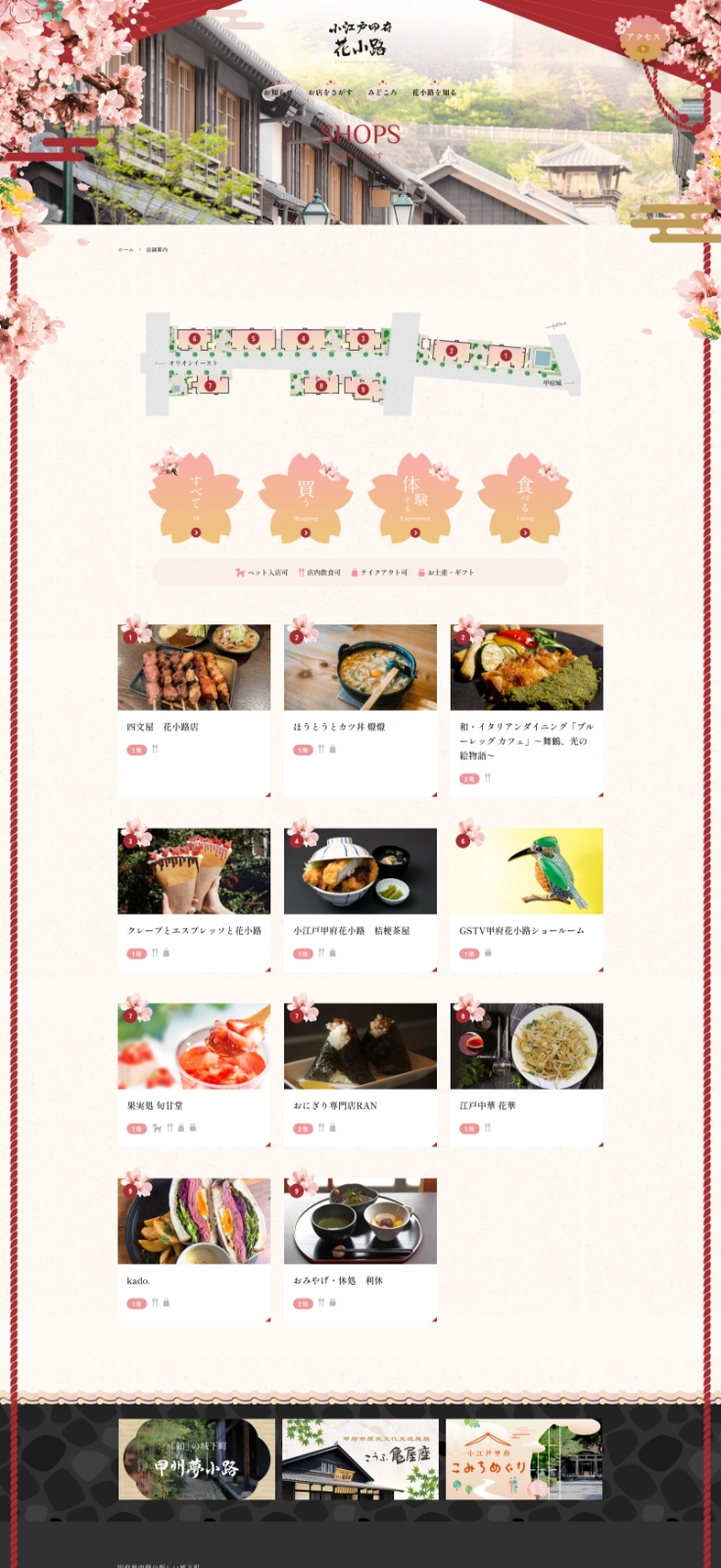Click the chevron inside the アクセス badge
The width and height of the screenshot is (721, 1568).
tap(643, 49)
